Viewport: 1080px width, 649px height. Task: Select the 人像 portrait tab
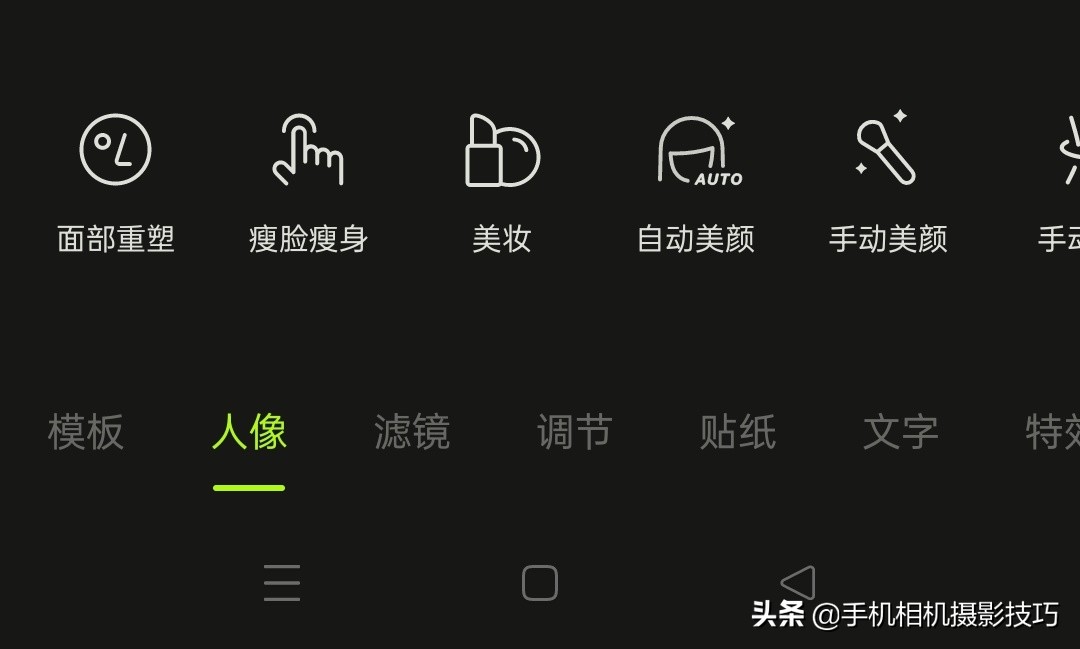coord(249,432)
